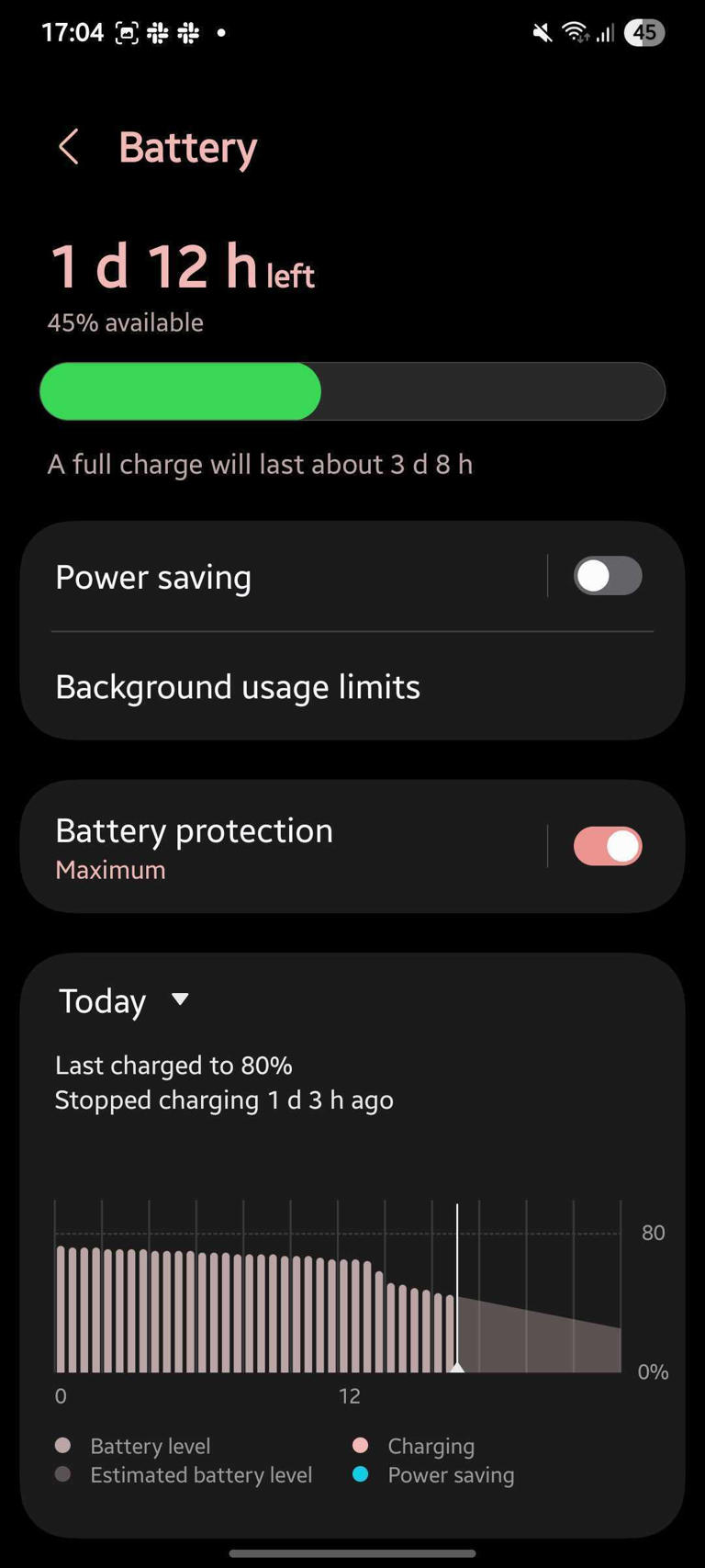Tap the 45 battery percentage indicator
The width and height of the screenshot is (705, 1568).
[x=644, y=33]
